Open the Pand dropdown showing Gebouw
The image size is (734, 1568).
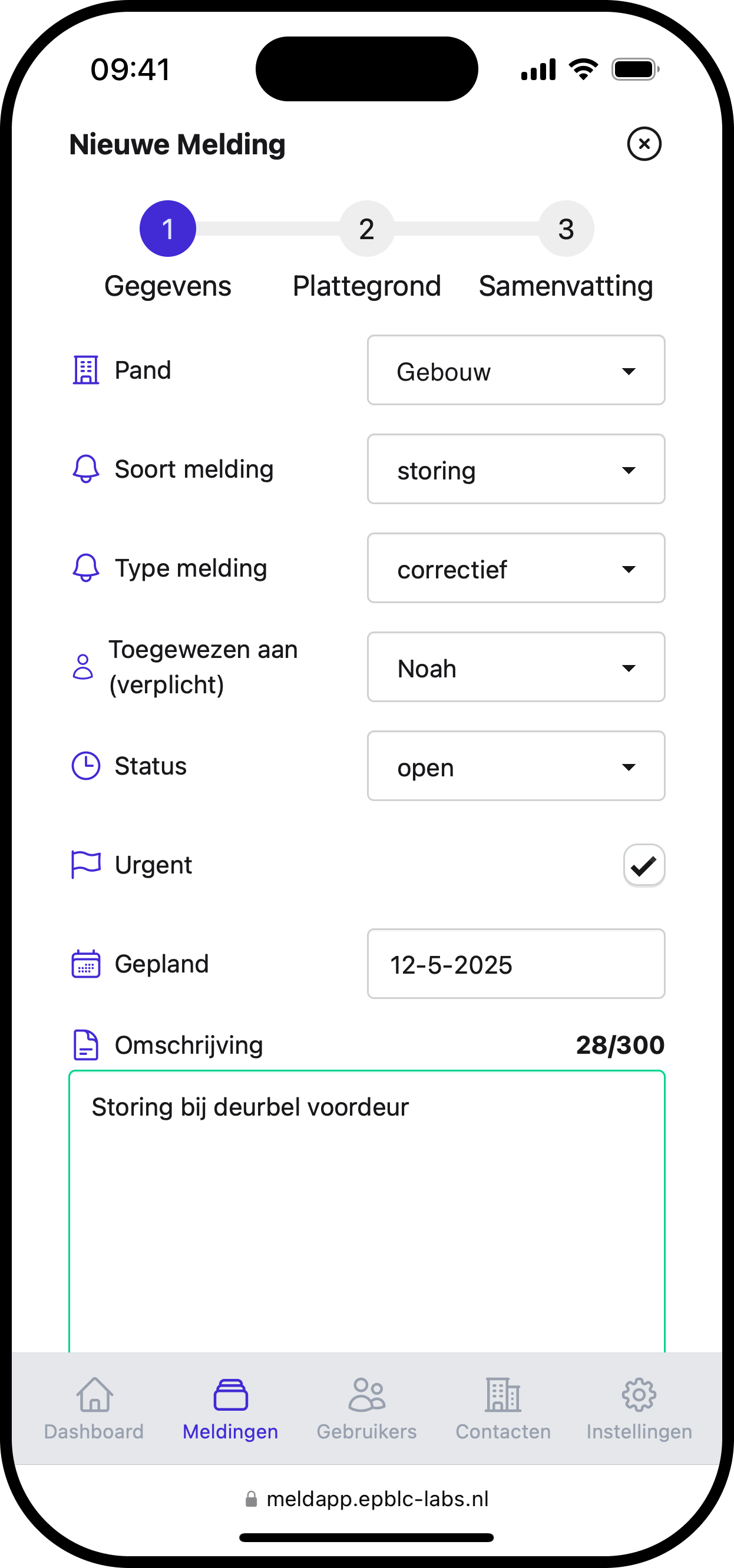click(515, 371)
